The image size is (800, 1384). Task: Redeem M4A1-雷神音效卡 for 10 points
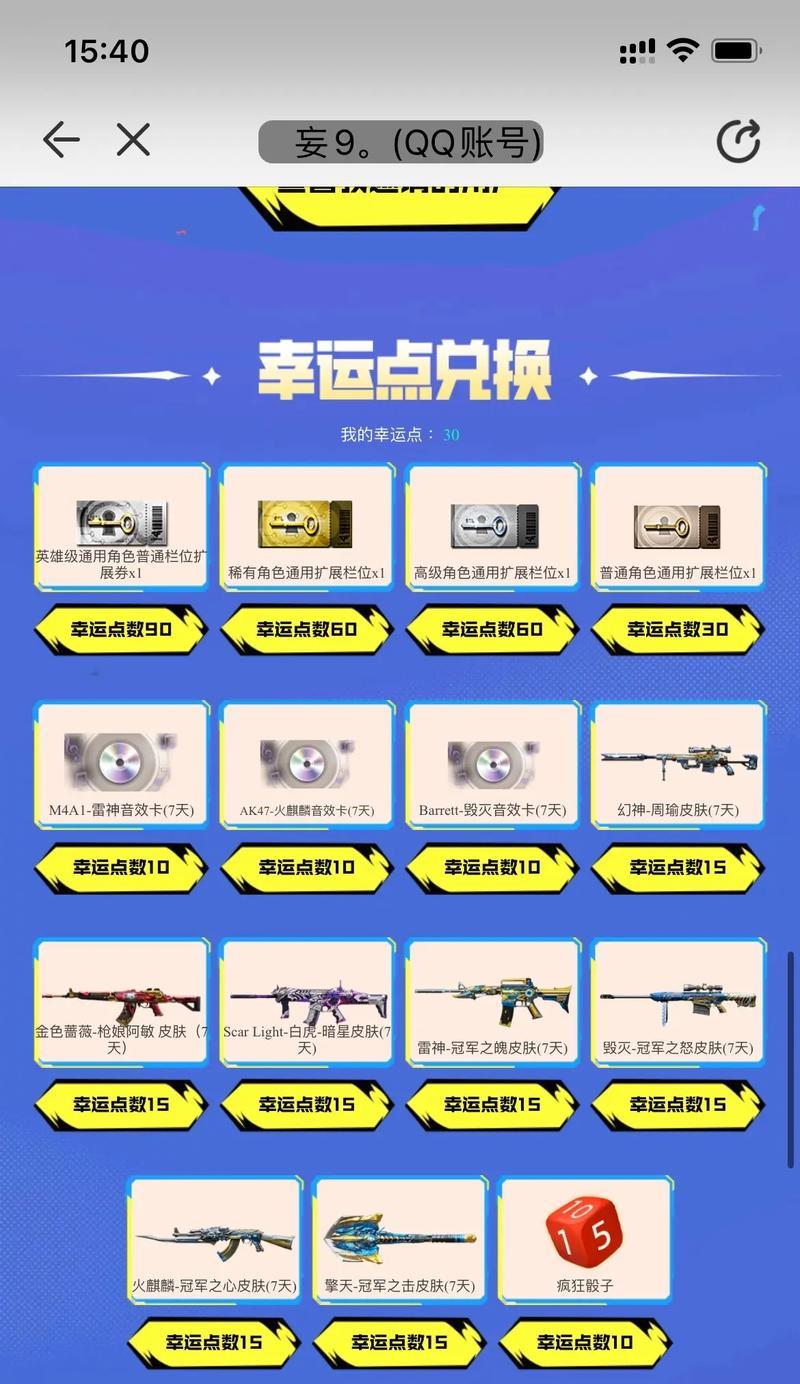[x=121, y=867]
